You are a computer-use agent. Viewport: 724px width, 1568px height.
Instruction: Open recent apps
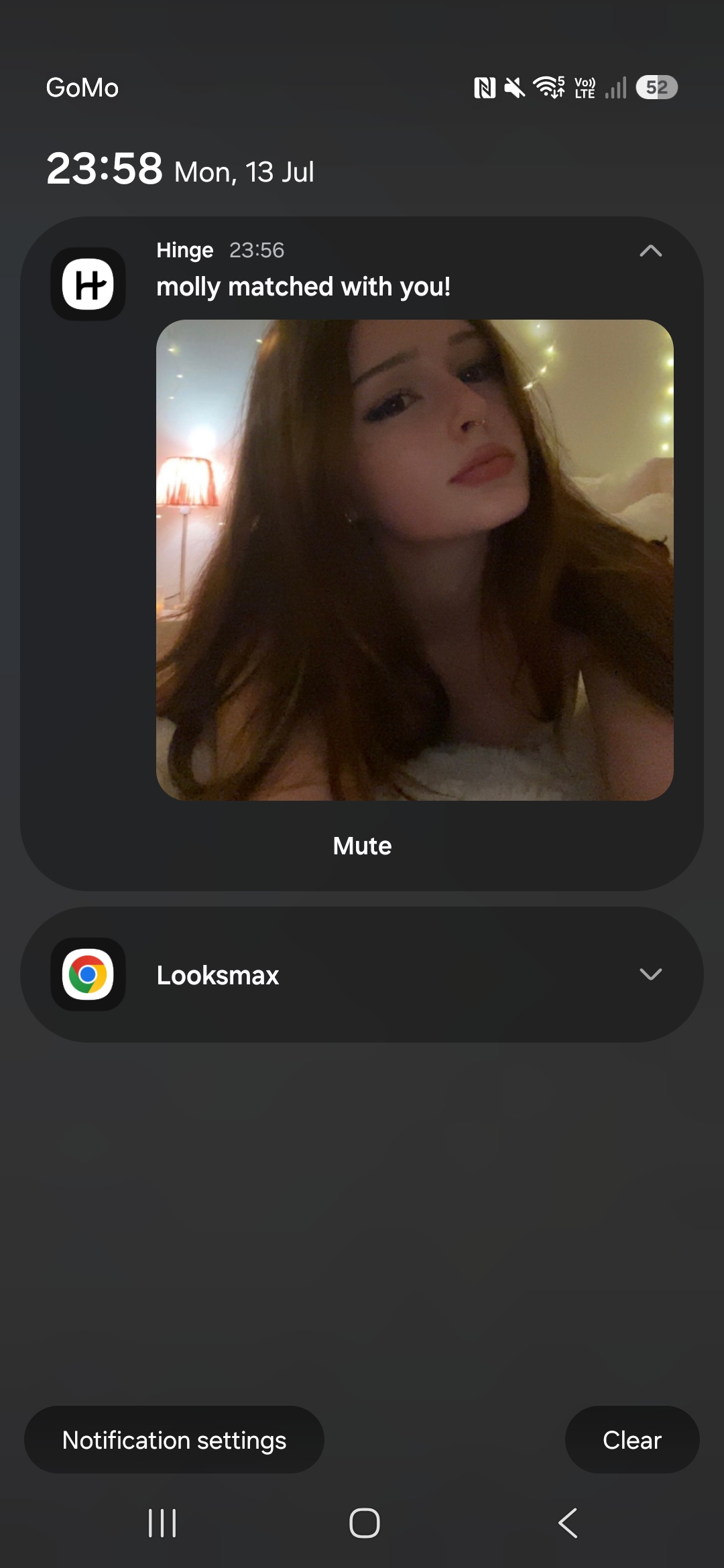click(162, 1523)
